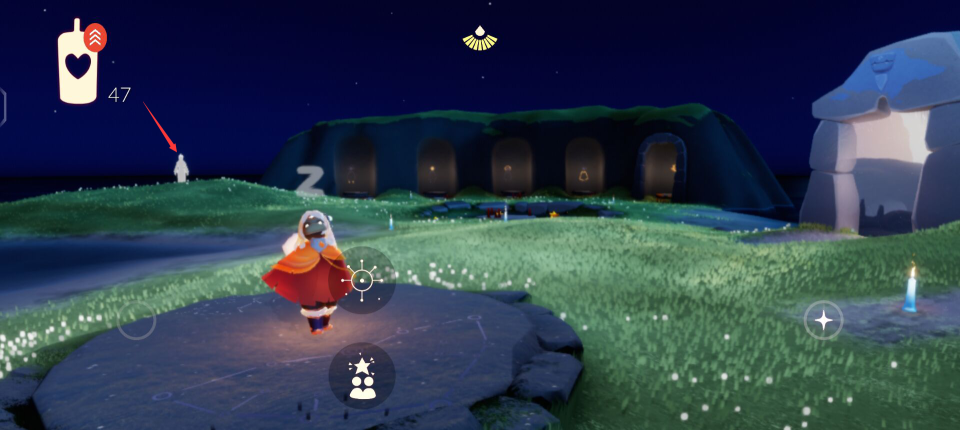960x430 pixels.
Task: Tap the honk call button beside character
Action: pos(361,280)
